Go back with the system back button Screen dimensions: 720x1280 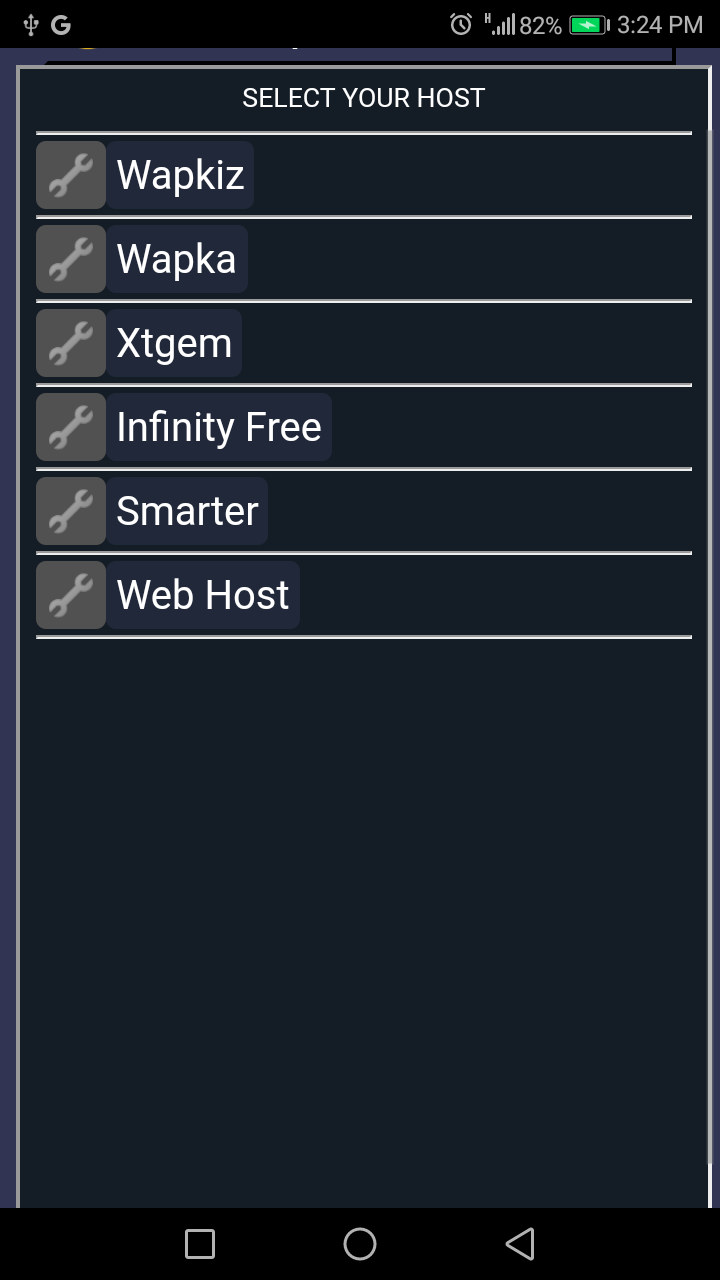pos(520,1244)
